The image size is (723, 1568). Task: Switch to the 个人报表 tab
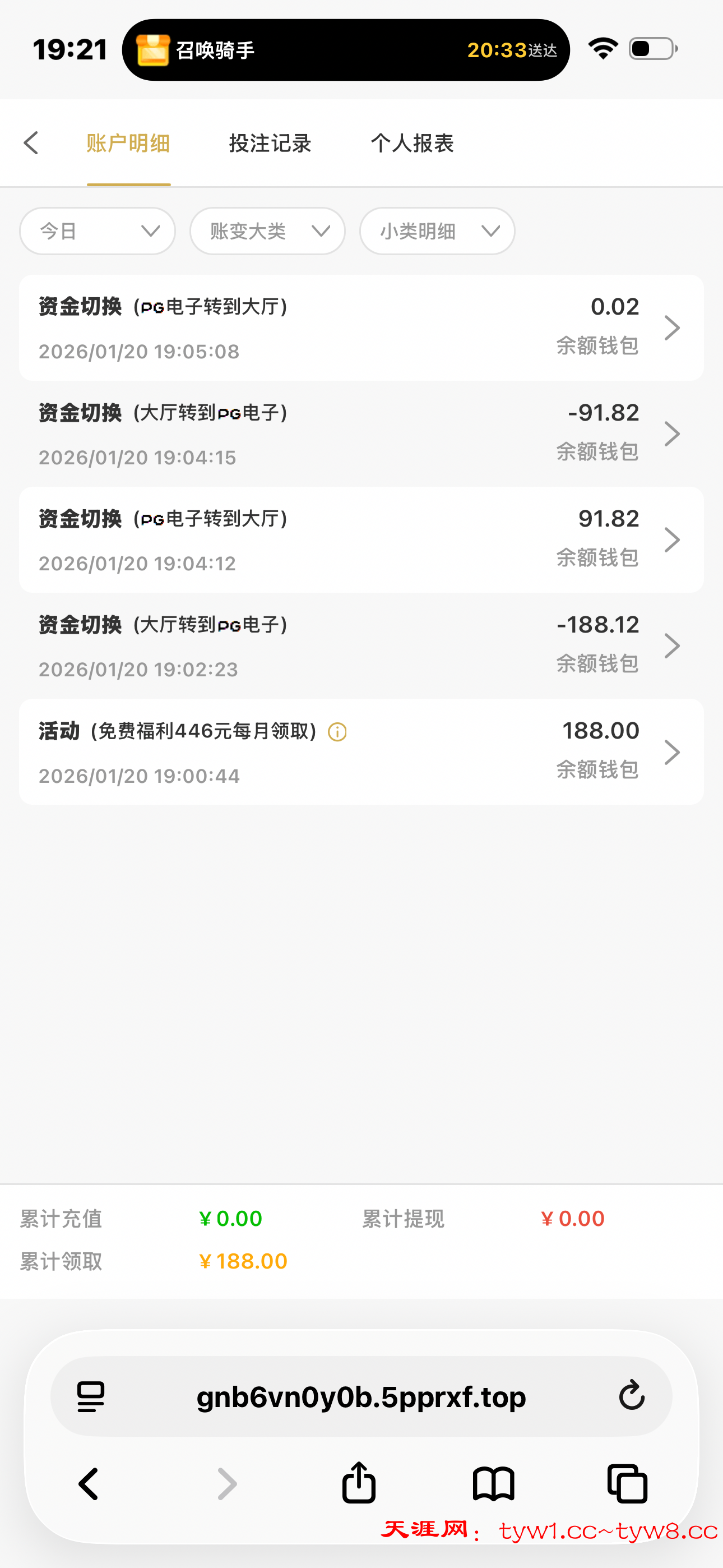tap(412, 144)
